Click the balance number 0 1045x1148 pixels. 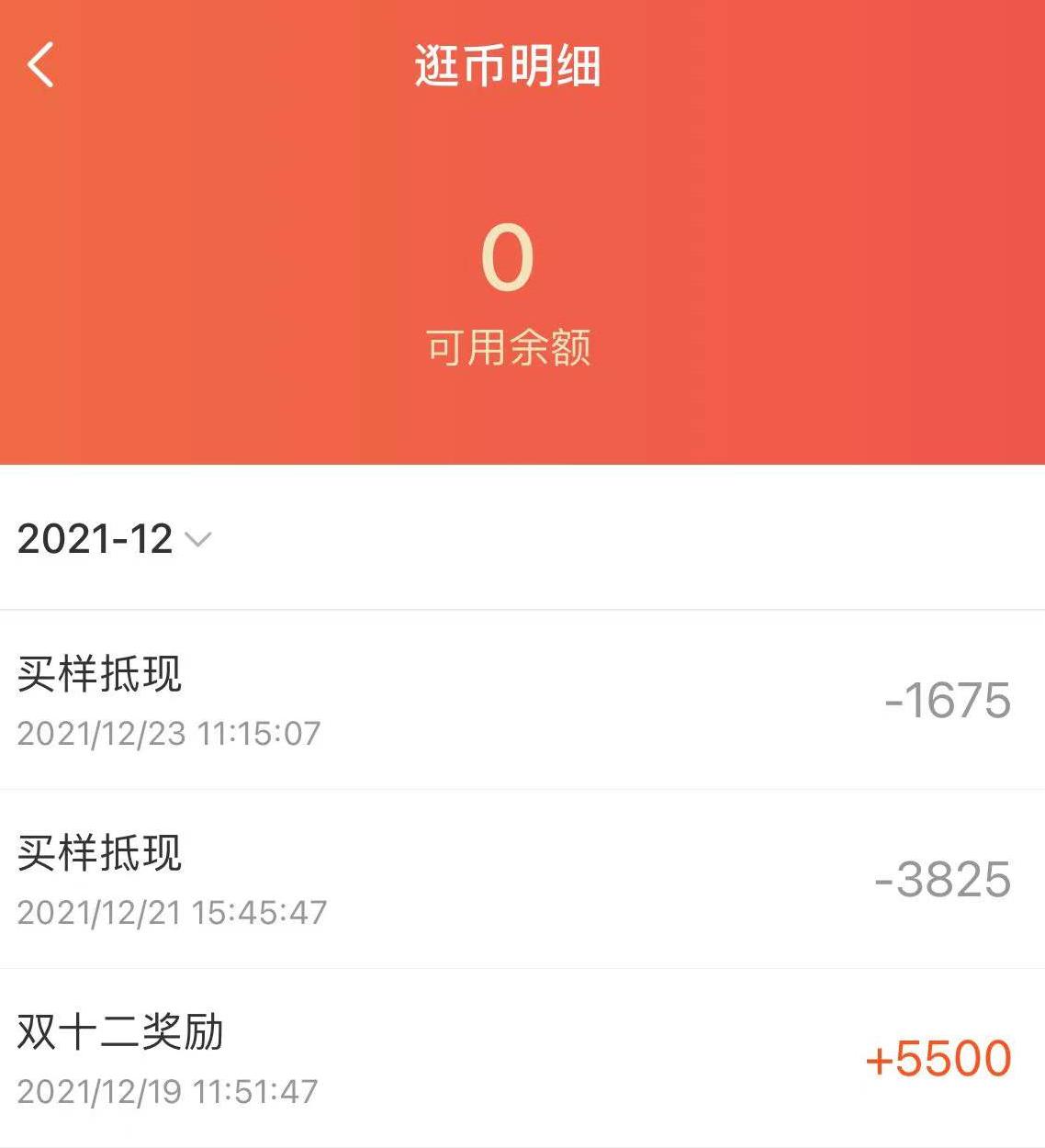(x=510, y=262)
